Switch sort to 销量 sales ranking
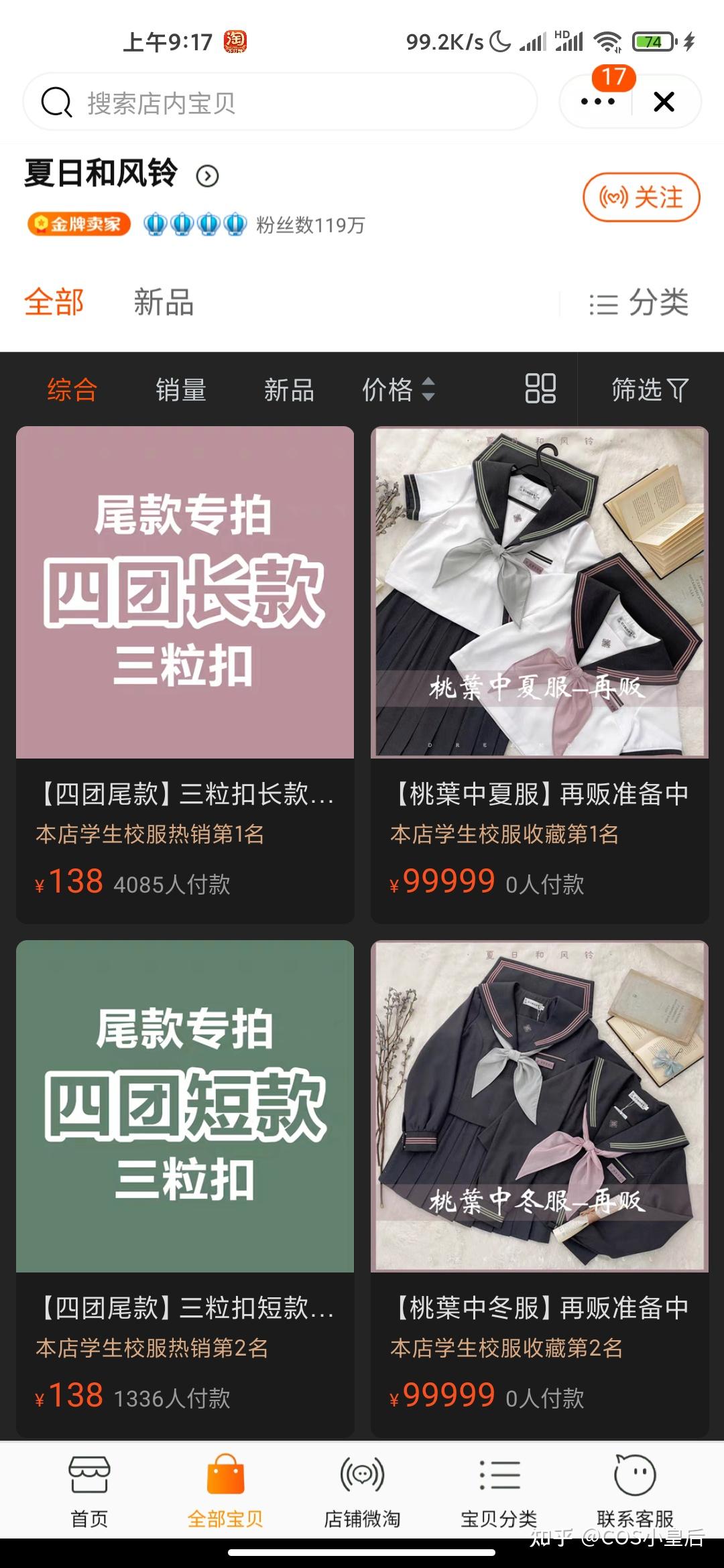Screen dimensions: 724x1568 tap(181, 389)
